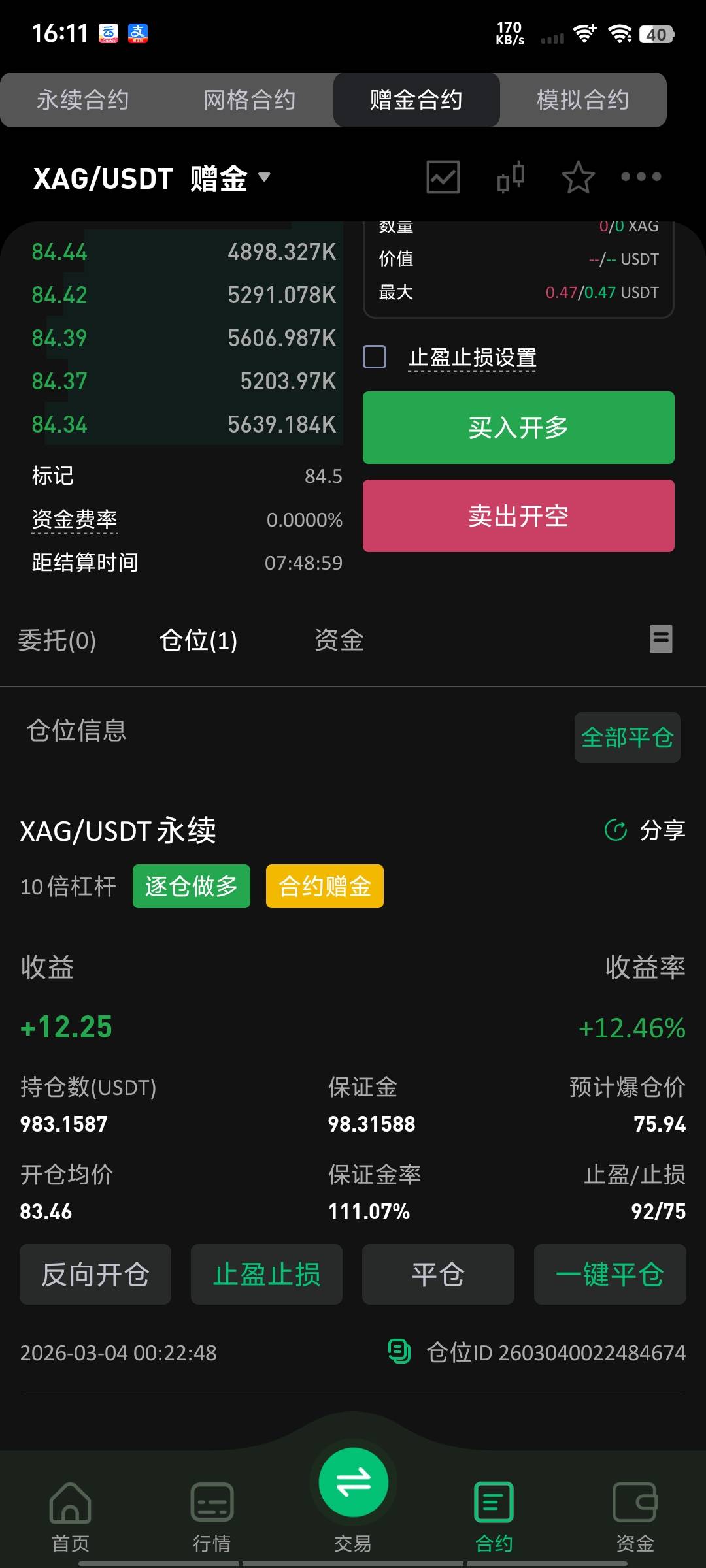Viewport: 706px width, 1568px height.
Task: Switch to the 网格合约 tab
Action: [x=250, y=100]
